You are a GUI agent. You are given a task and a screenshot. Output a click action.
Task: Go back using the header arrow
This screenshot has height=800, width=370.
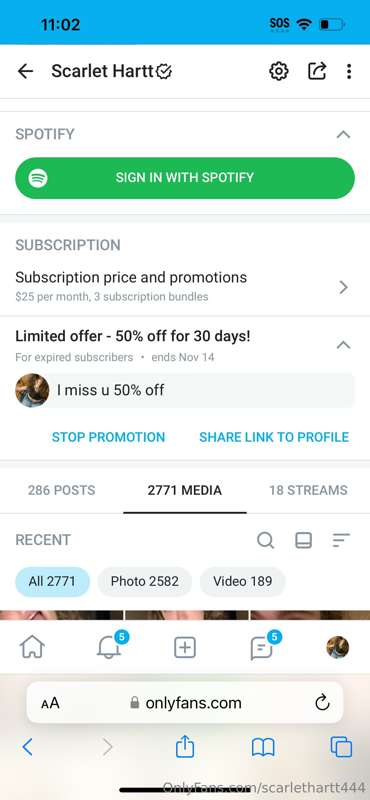25,71
